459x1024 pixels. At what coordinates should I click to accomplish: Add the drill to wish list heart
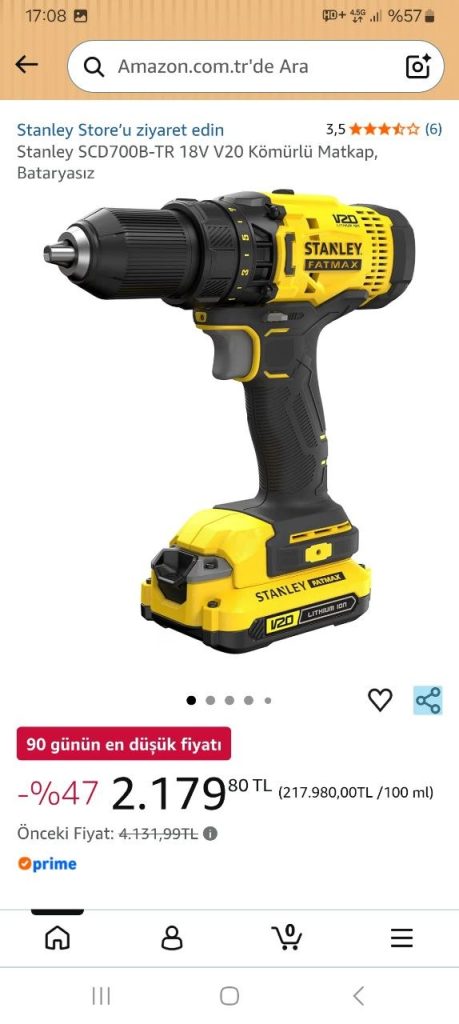coord(380,700)
